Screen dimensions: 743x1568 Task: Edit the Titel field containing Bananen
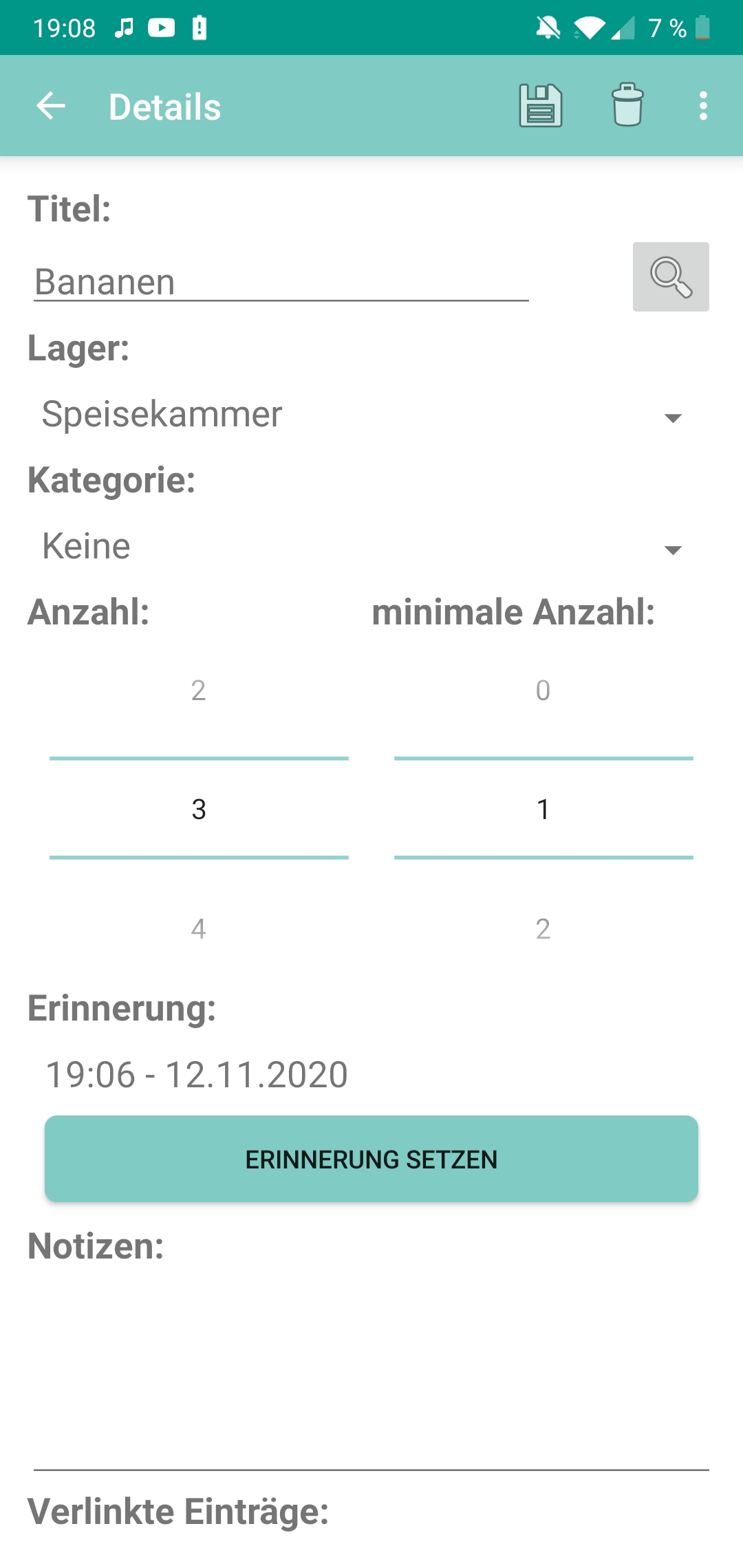(x=281, y=282)
